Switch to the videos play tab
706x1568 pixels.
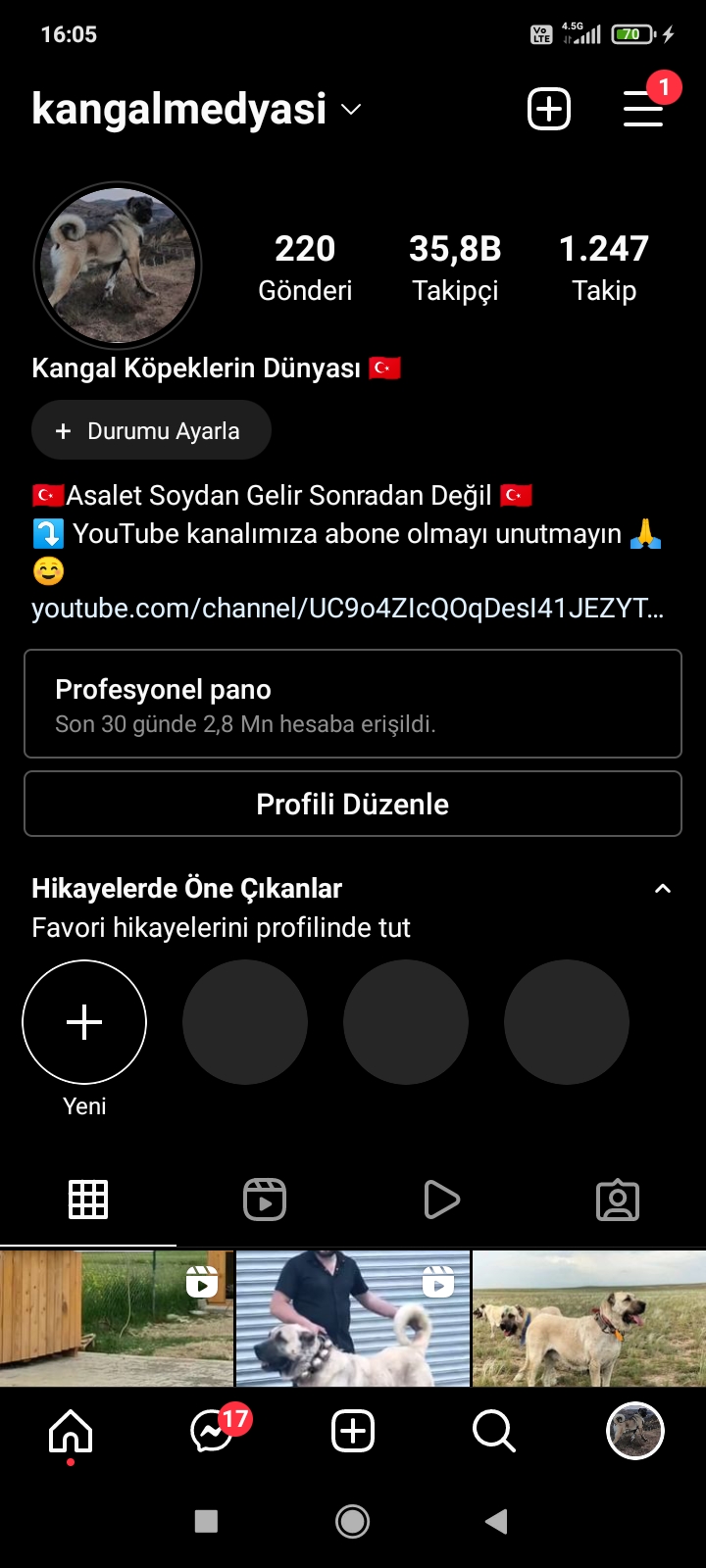(x=441, y=1200)
